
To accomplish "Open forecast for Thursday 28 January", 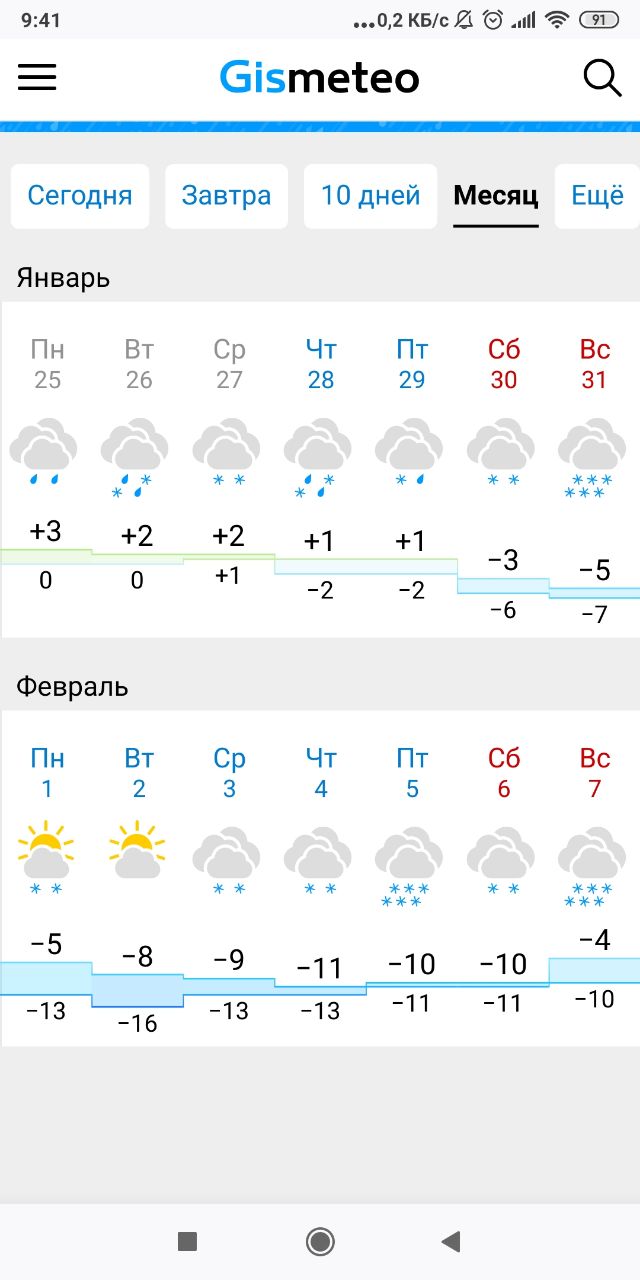I will coord(321,470).
